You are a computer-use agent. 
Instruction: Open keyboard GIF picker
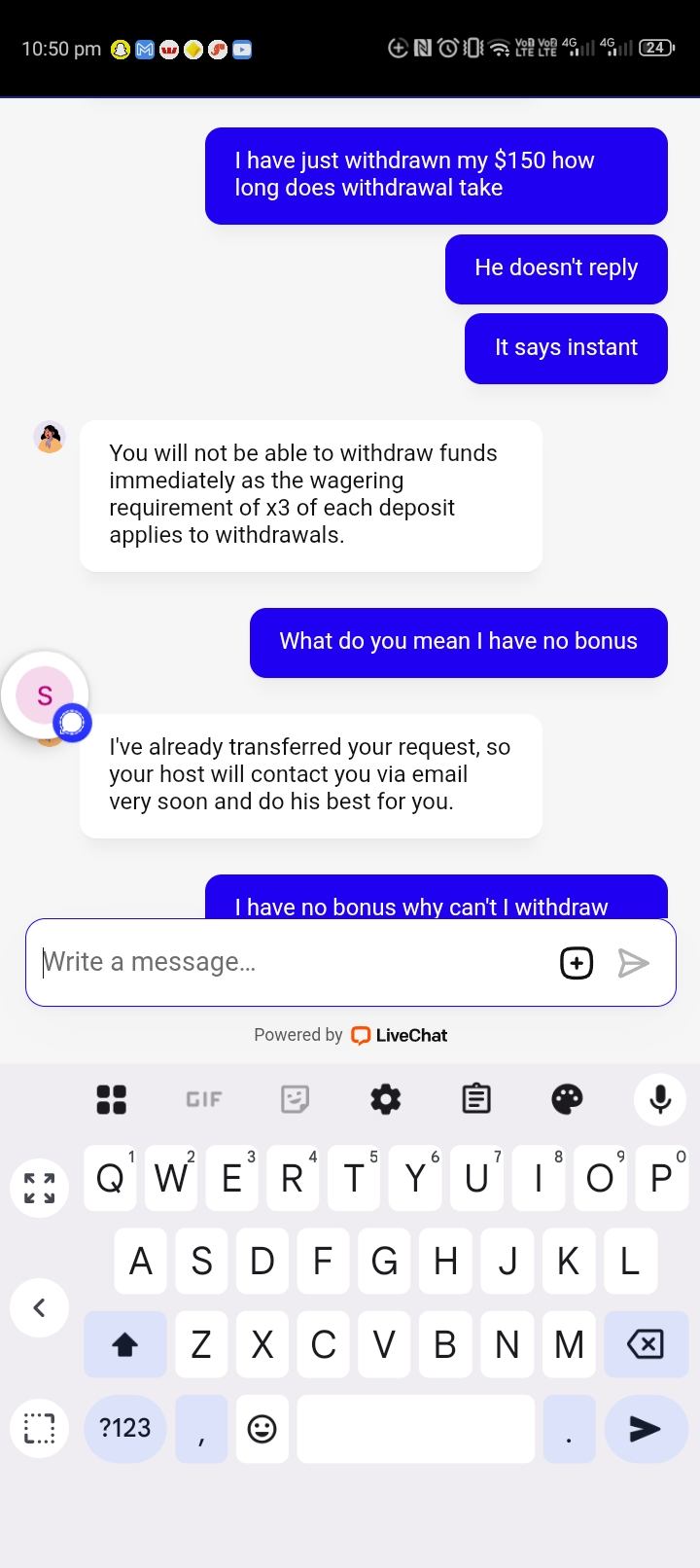tap(203, 1099)
